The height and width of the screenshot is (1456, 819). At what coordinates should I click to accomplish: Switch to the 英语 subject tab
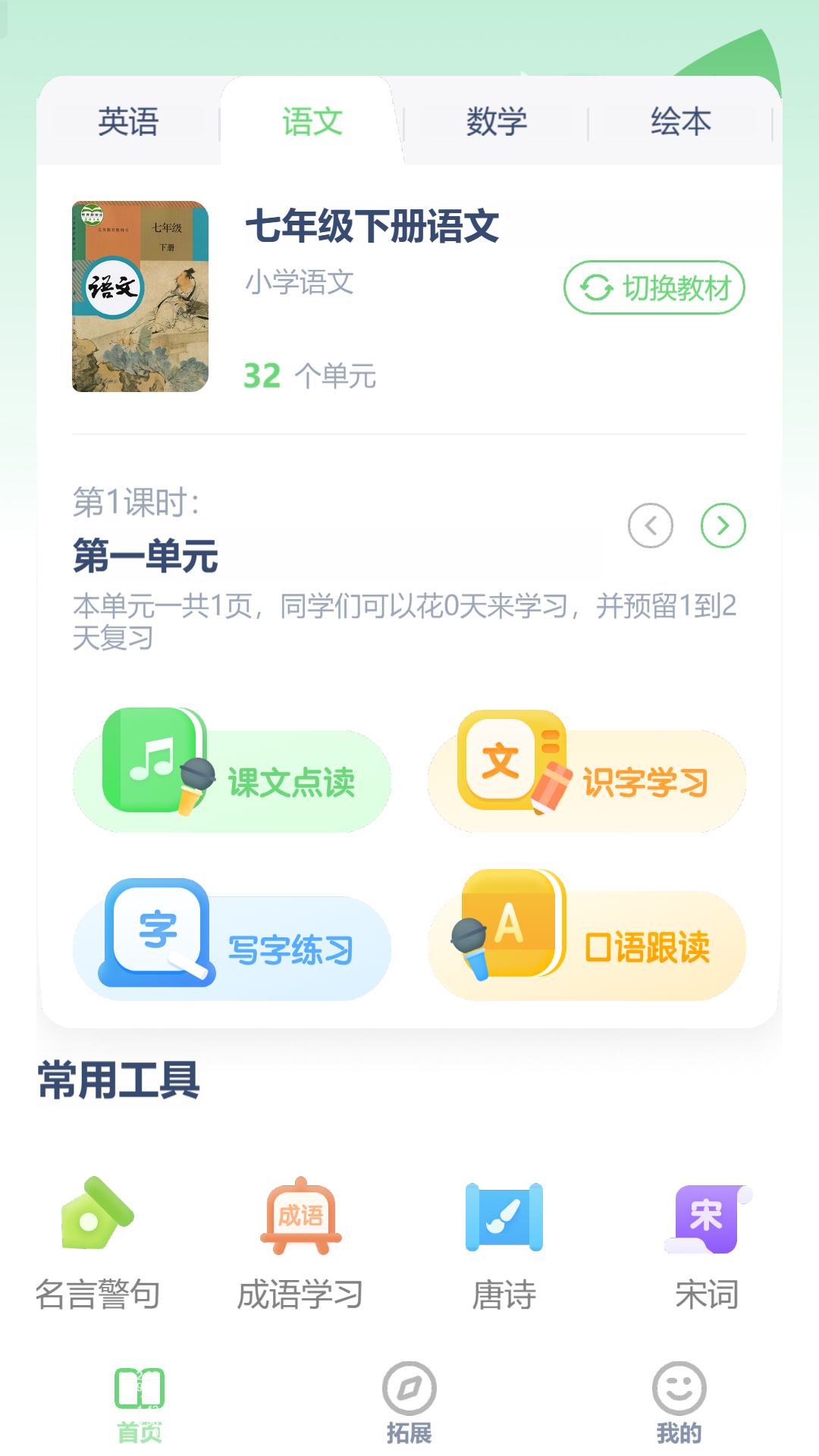pos(128,121)
